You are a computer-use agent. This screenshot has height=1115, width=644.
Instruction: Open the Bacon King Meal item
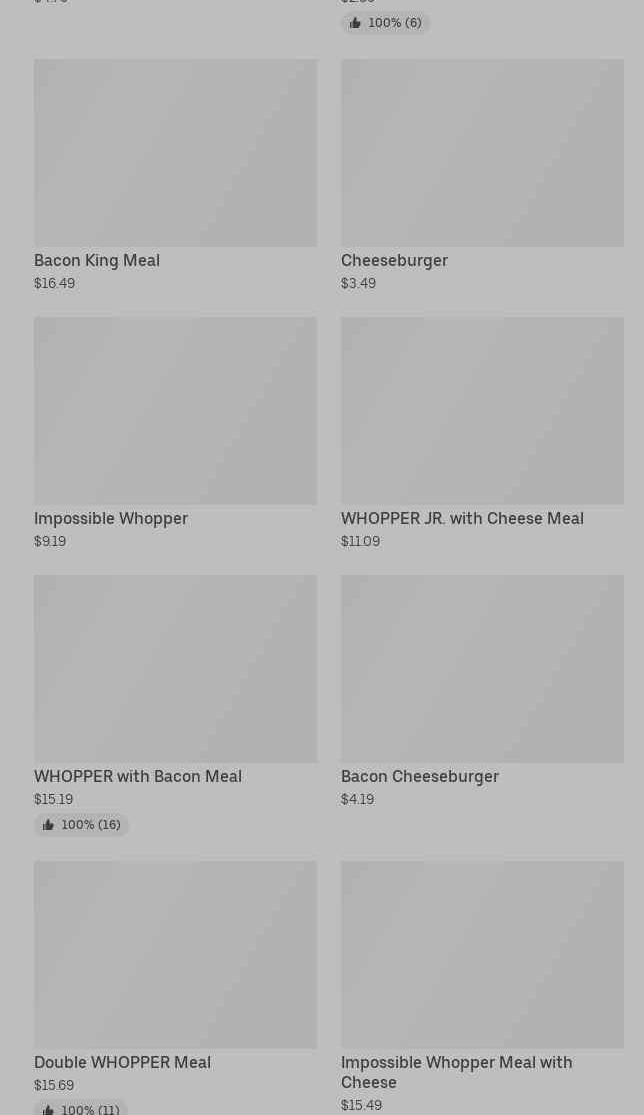[176, 175]
